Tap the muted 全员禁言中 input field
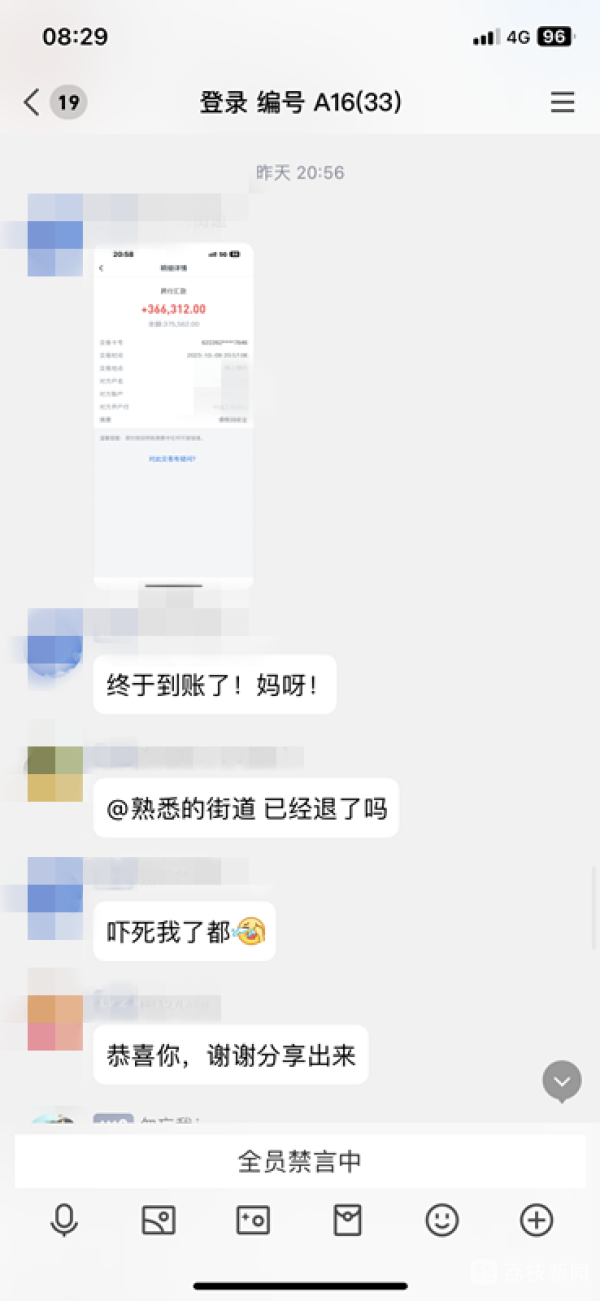 point(300,1161)
